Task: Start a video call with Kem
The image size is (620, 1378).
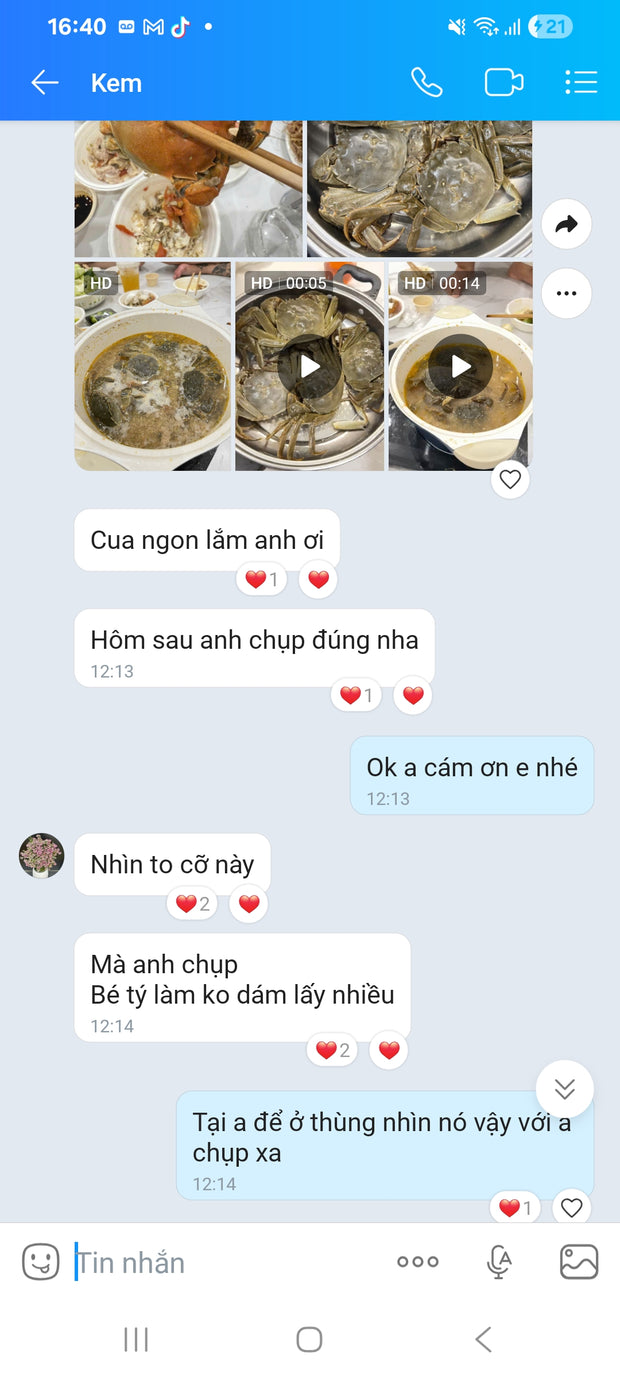Action: tap(504, 83)
